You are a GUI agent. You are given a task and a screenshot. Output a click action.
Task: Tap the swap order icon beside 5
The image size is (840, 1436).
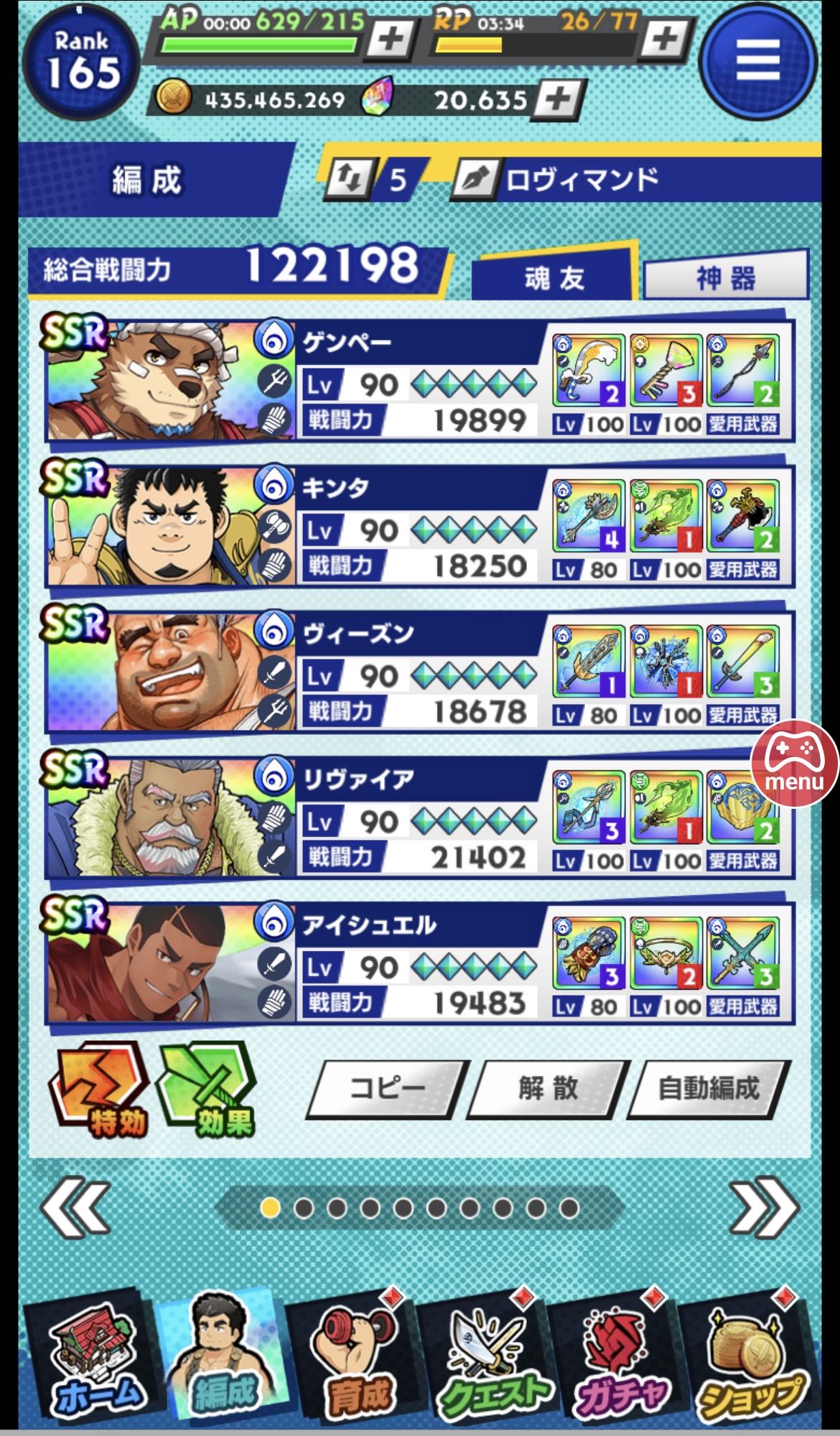point(350,179)
